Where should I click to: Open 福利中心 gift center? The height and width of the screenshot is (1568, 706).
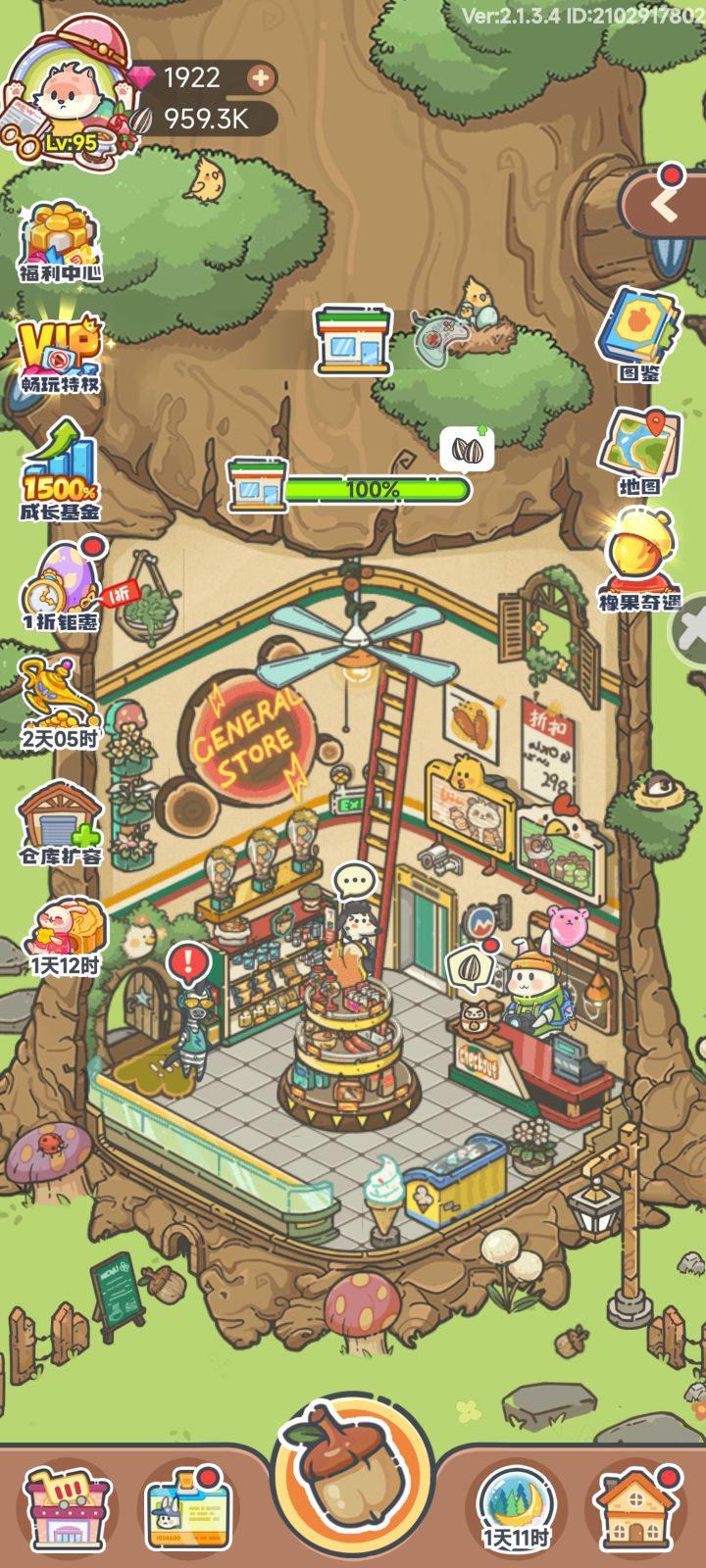pyautogui.click(x=60, y=242)
